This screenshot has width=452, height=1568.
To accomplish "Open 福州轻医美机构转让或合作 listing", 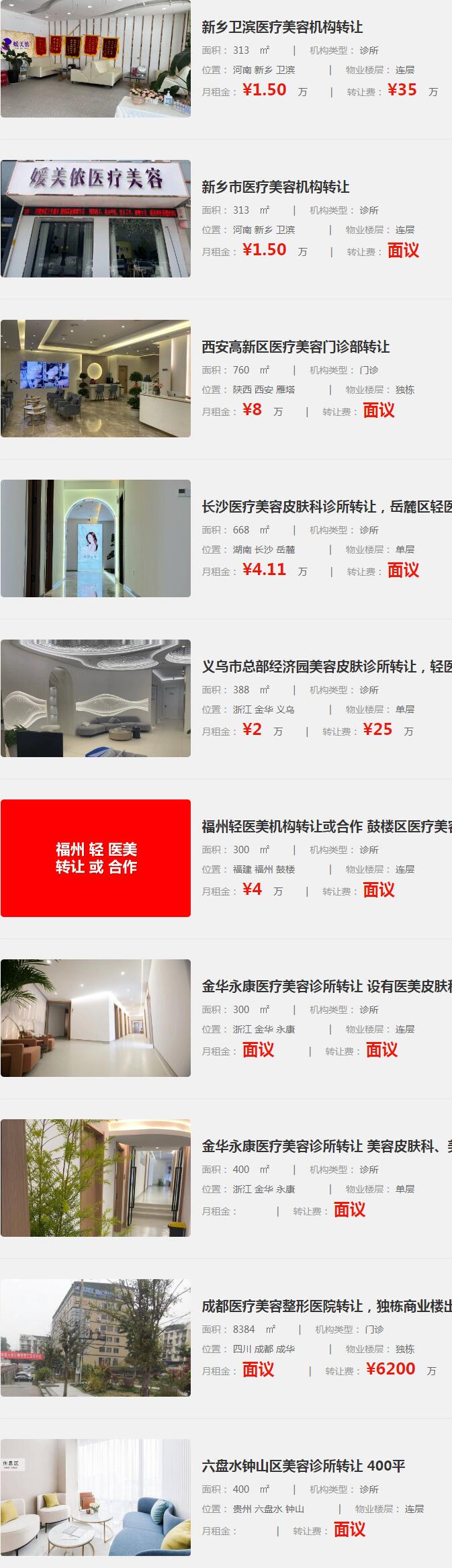I will [326, 827].
